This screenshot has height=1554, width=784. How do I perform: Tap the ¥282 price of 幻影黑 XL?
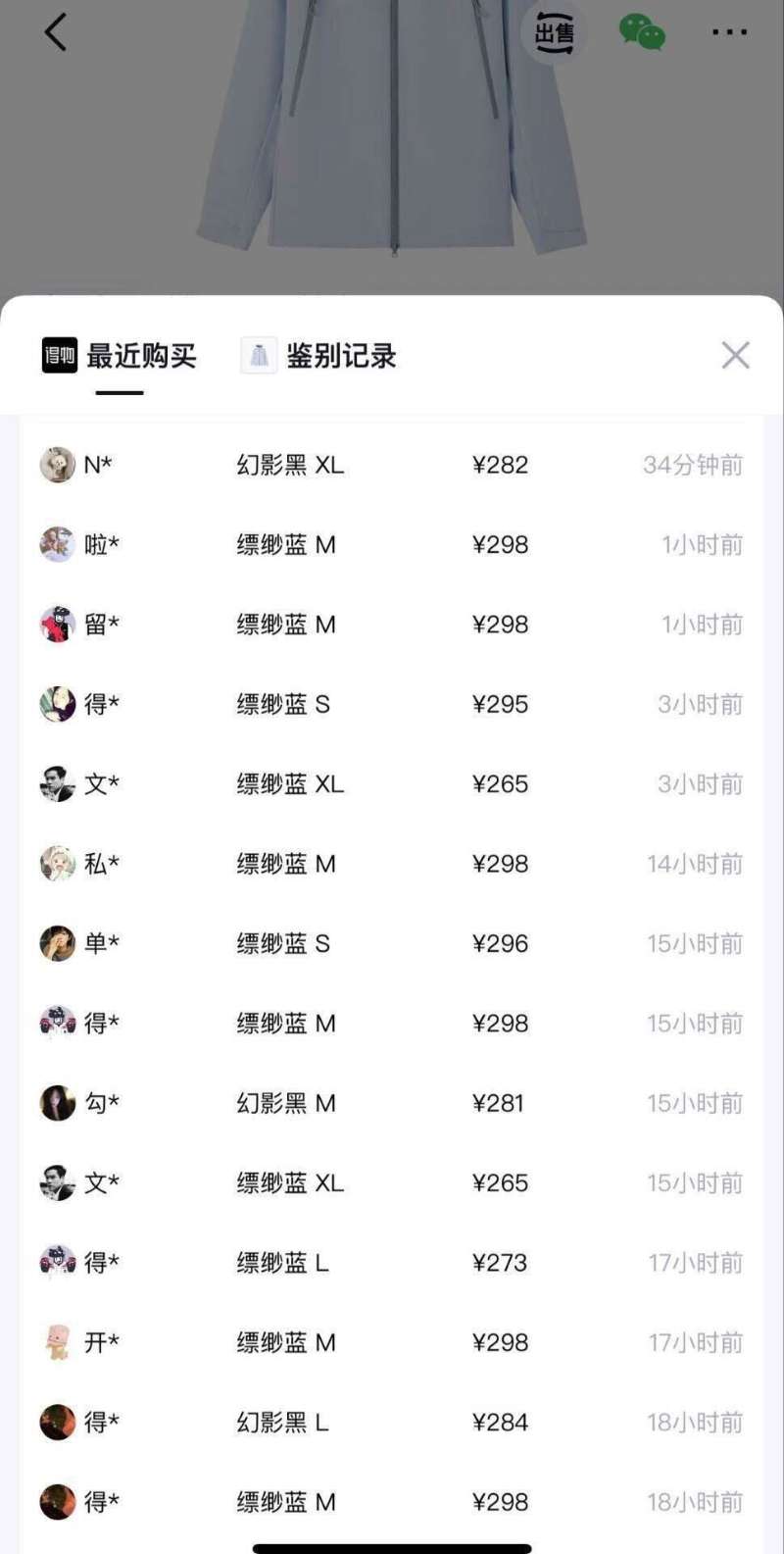[x=500, y=465]
